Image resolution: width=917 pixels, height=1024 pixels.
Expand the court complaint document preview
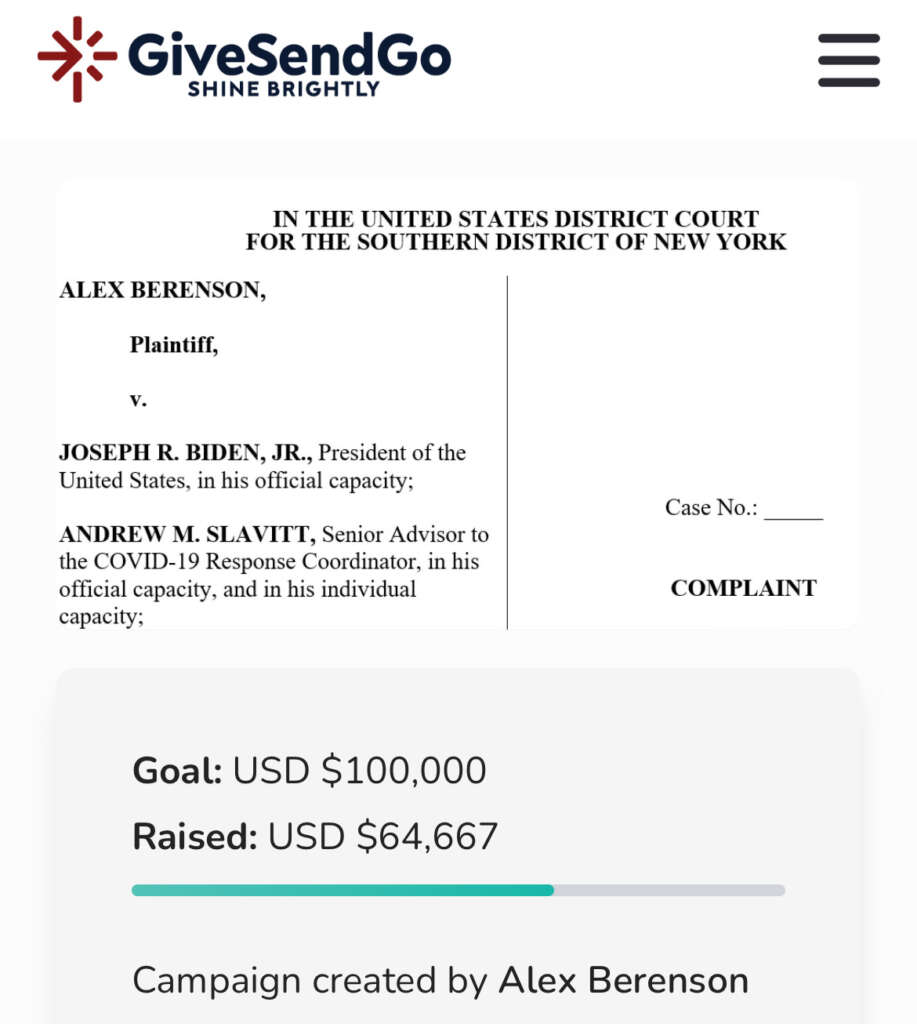[458, 400]
